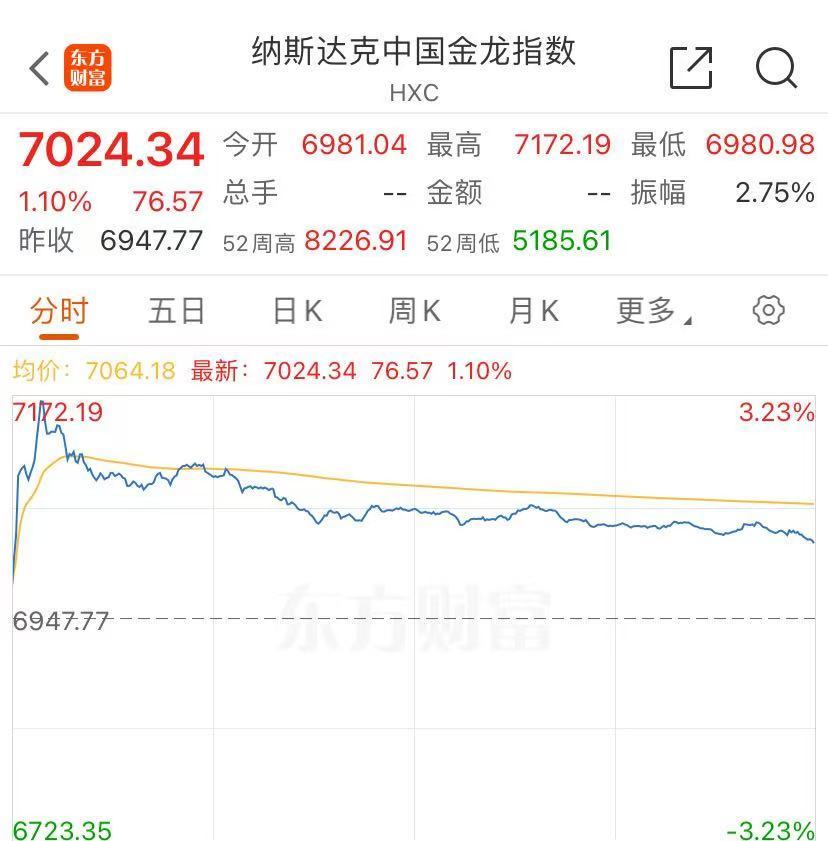Open the search magnifier
The height and width of the screenshot is (841, 828).
776,68
